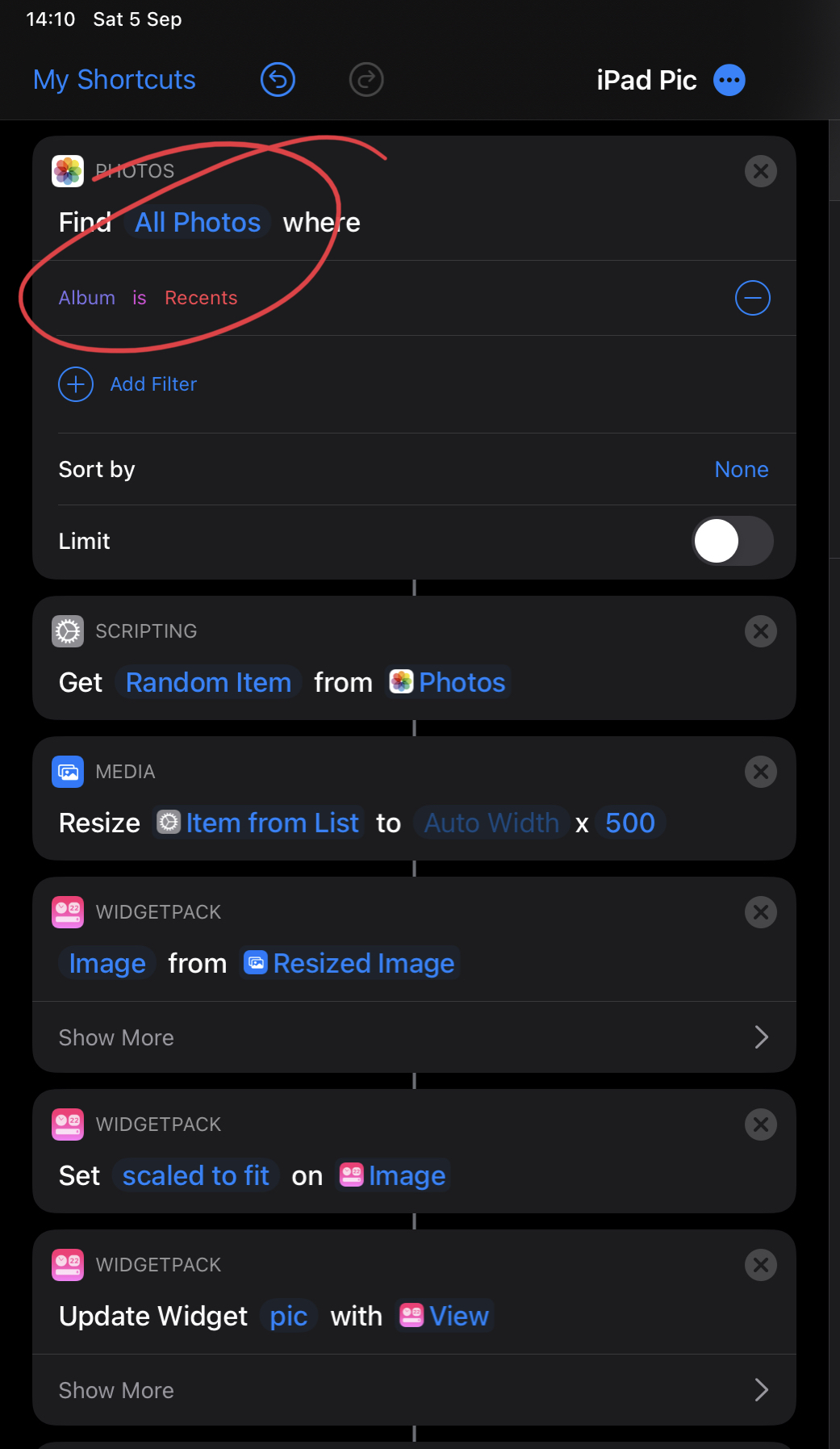Delete the Media resize action
Image resolution: width=840 pixels, height=1449 pixels.
point(760,772)
